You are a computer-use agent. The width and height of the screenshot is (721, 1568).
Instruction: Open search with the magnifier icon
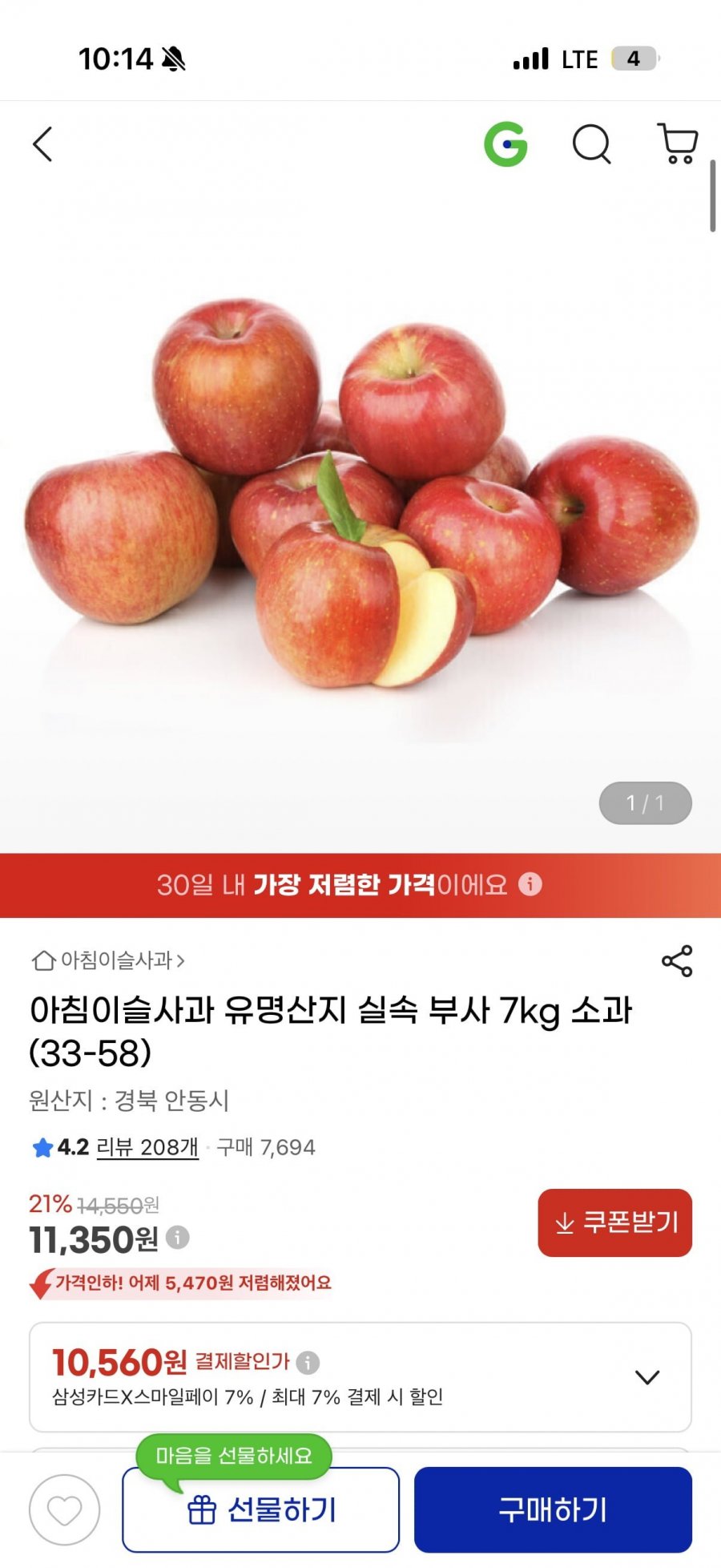click(x=592, y=144)
